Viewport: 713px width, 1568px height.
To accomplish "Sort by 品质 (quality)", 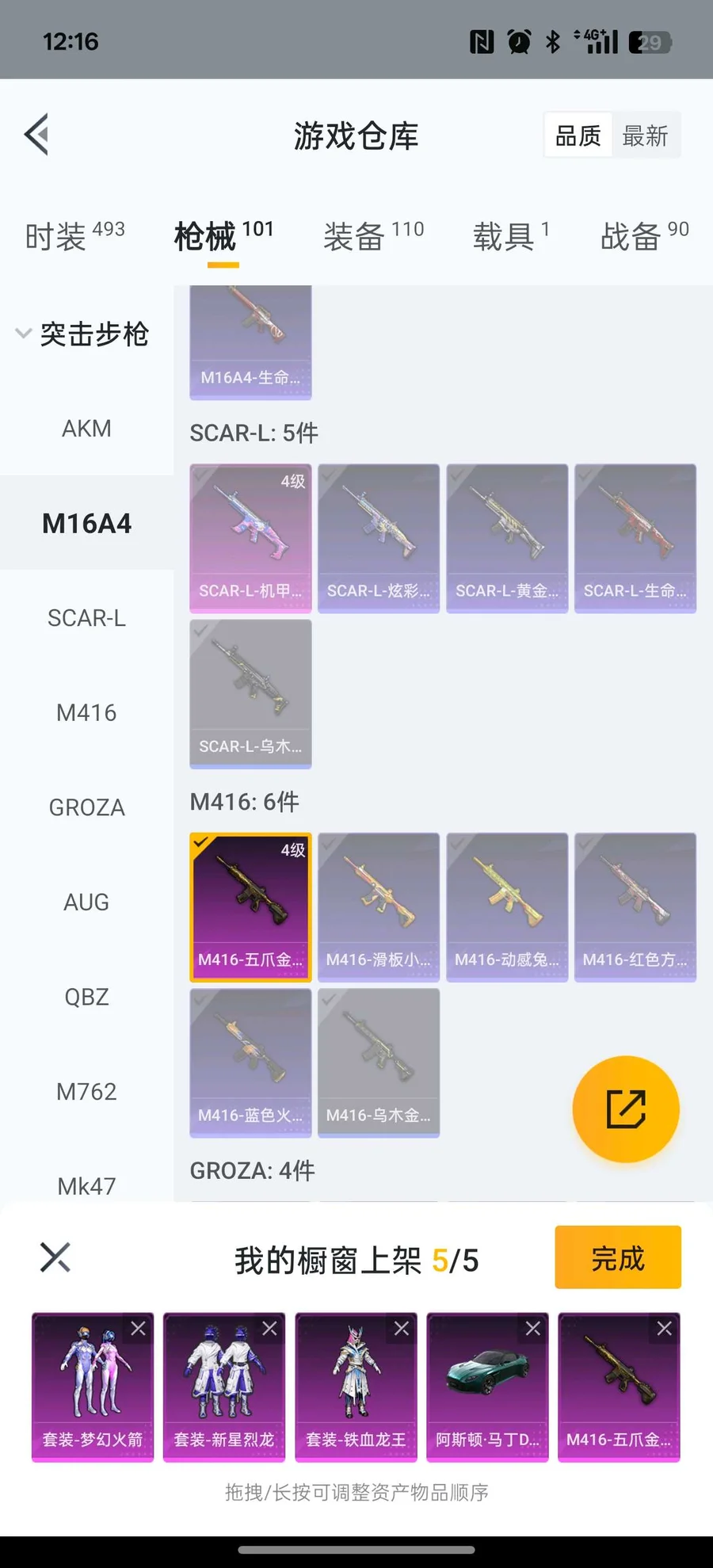I will tap(578, 135).
